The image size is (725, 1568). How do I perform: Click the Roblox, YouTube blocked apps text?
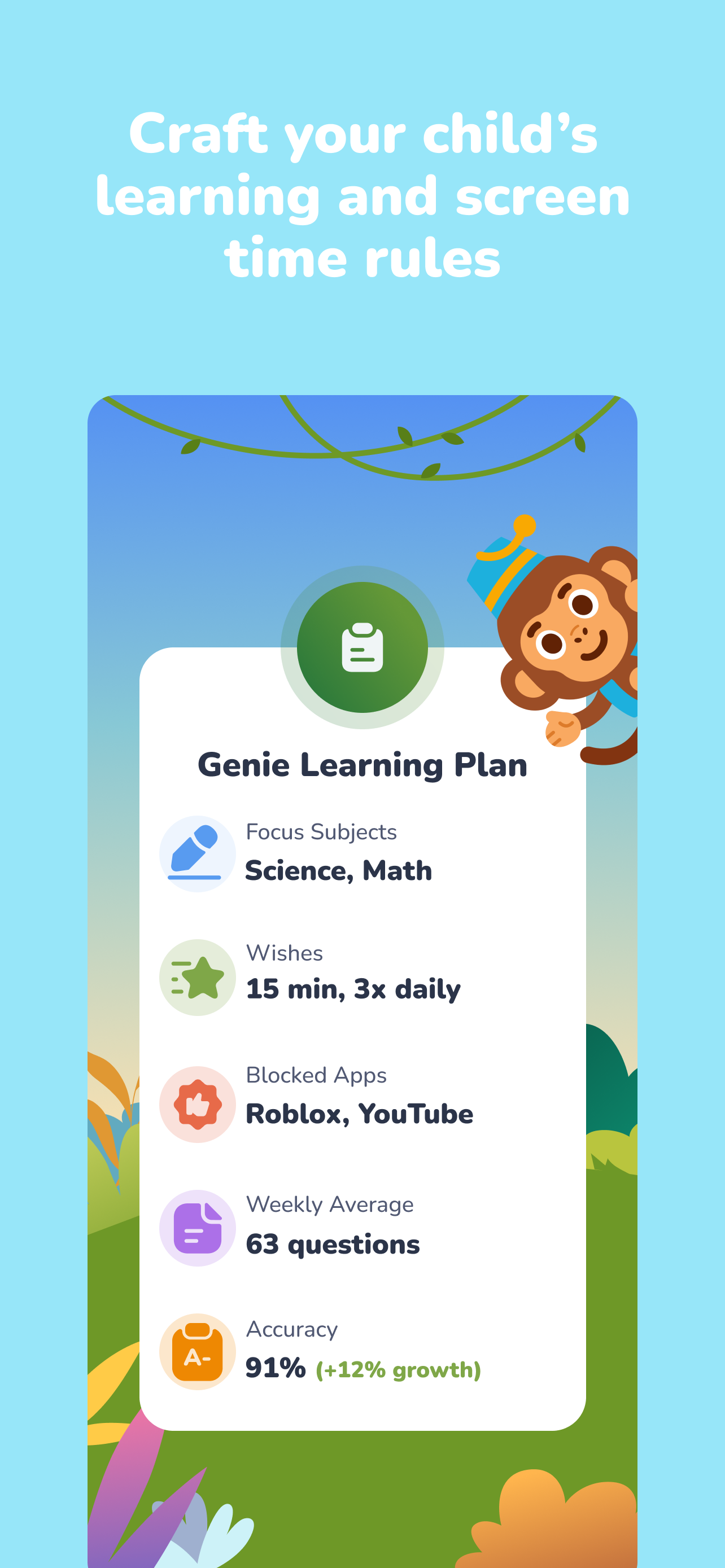pos(358,1113)
